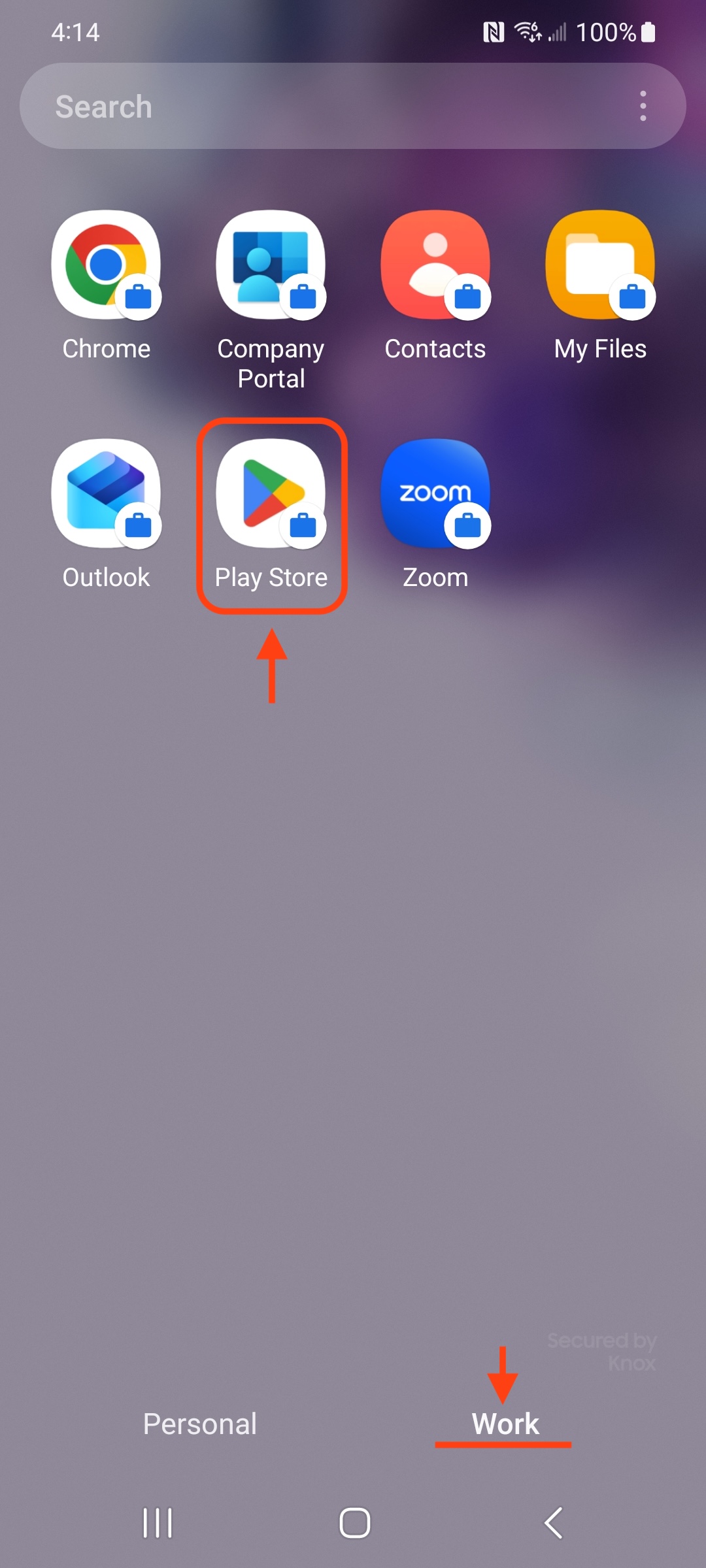Launch the work Chrome app
Viewport: 706px width, 1568px height.
coord(106,265)
